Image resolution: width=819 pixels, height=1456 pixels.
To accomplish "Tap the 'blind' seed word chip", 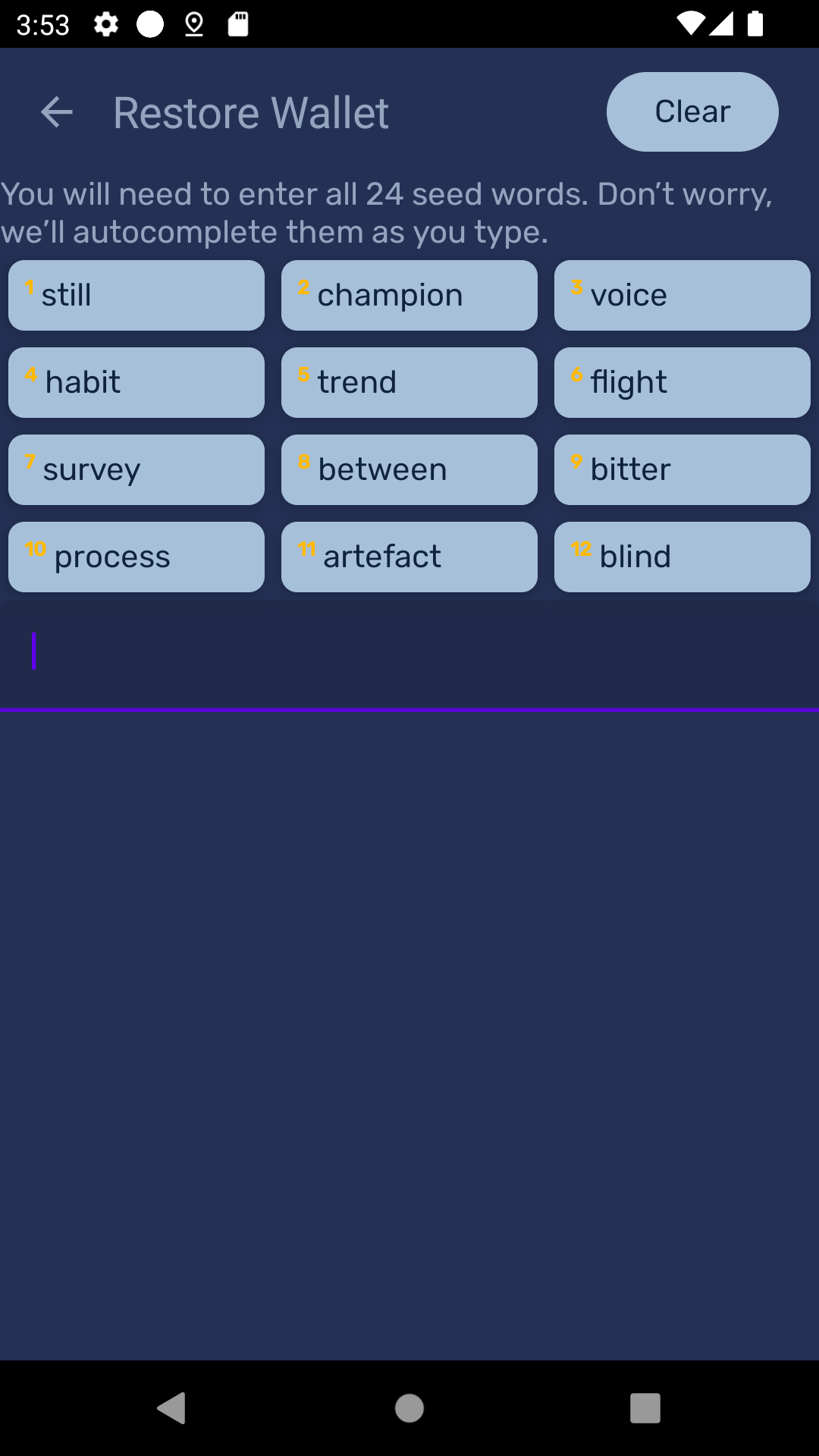I will pyautogui.click(x=682, y=557).
